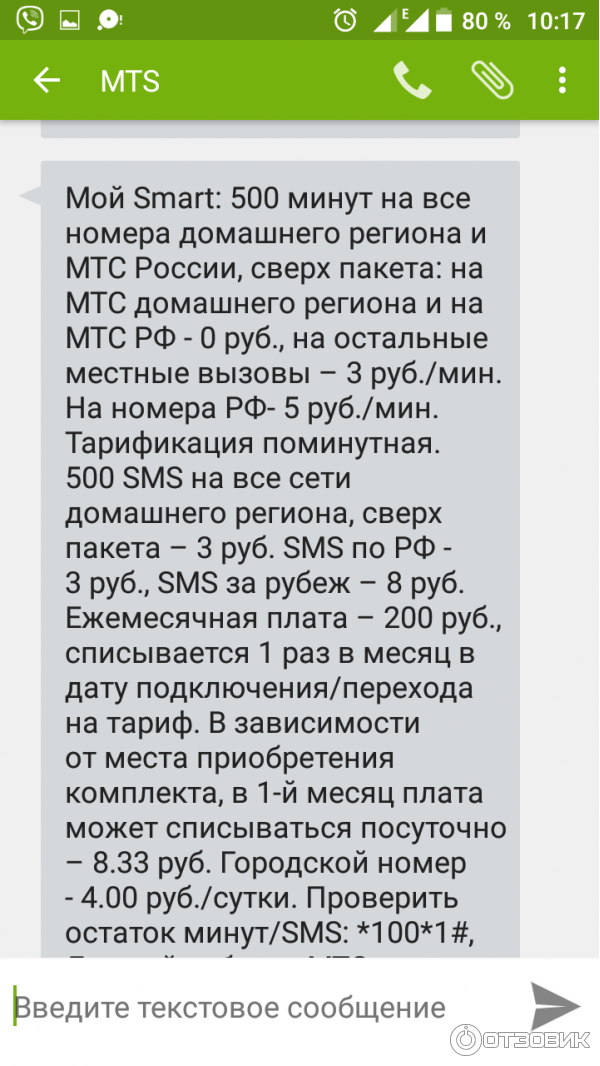600x1066 pixels.
Task: Open the overflow menu
Action: coord(563,81)
